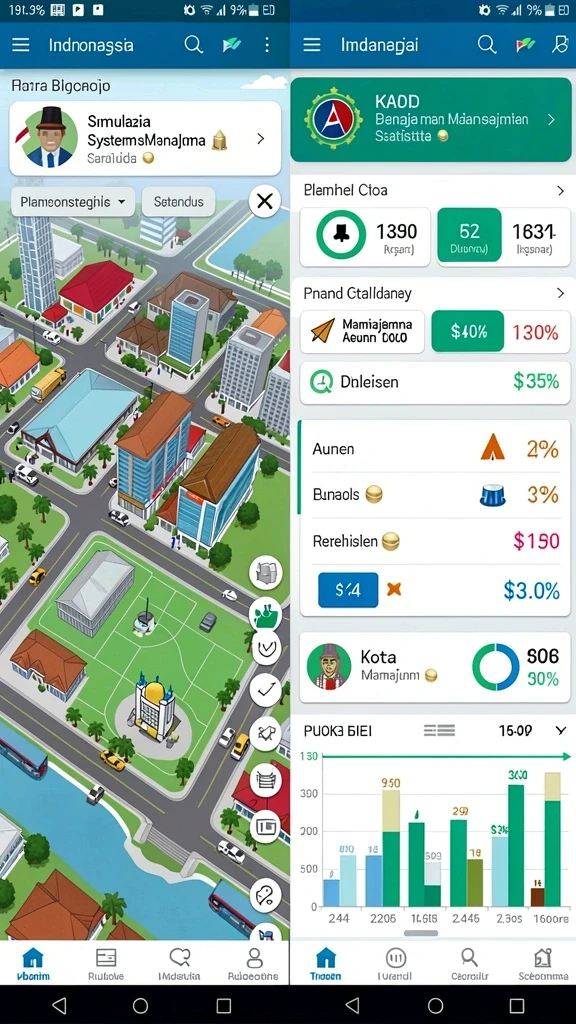Select the green 52 tile

[469, 236]
